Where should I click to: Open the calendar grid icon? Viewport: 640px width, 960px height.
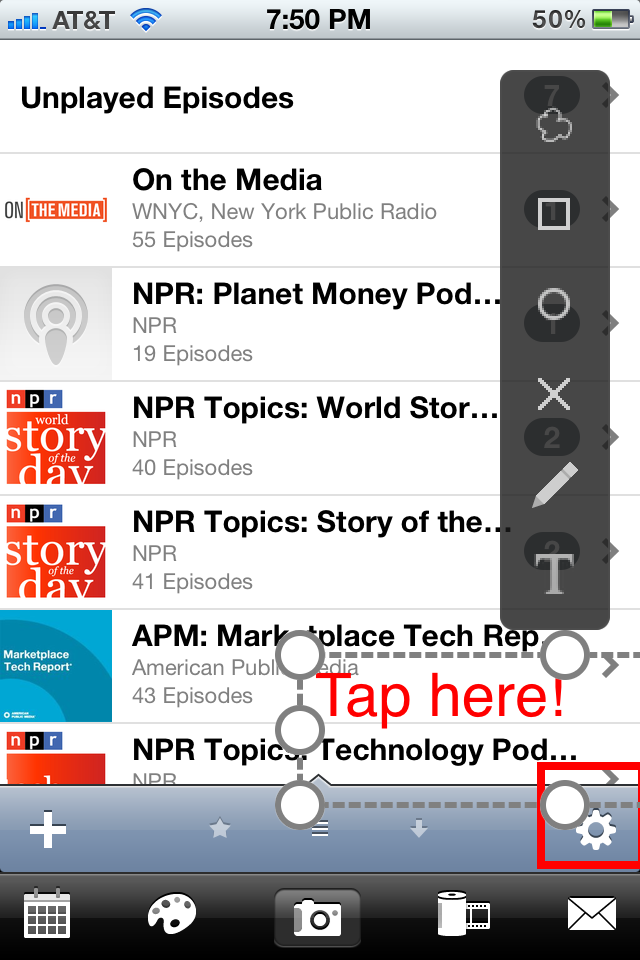[47, 914]
